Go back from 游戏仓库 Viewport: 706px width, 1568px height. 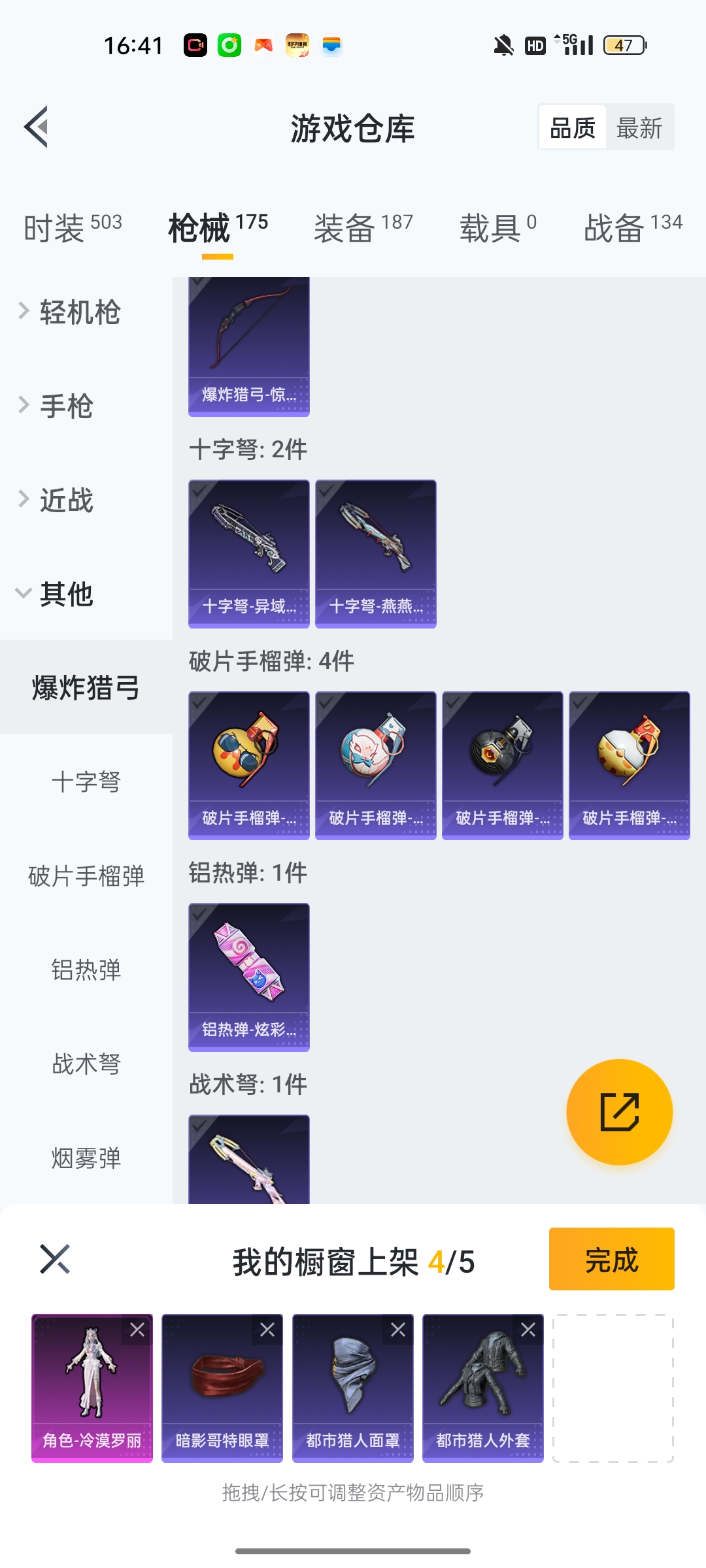tap(37, 127)
